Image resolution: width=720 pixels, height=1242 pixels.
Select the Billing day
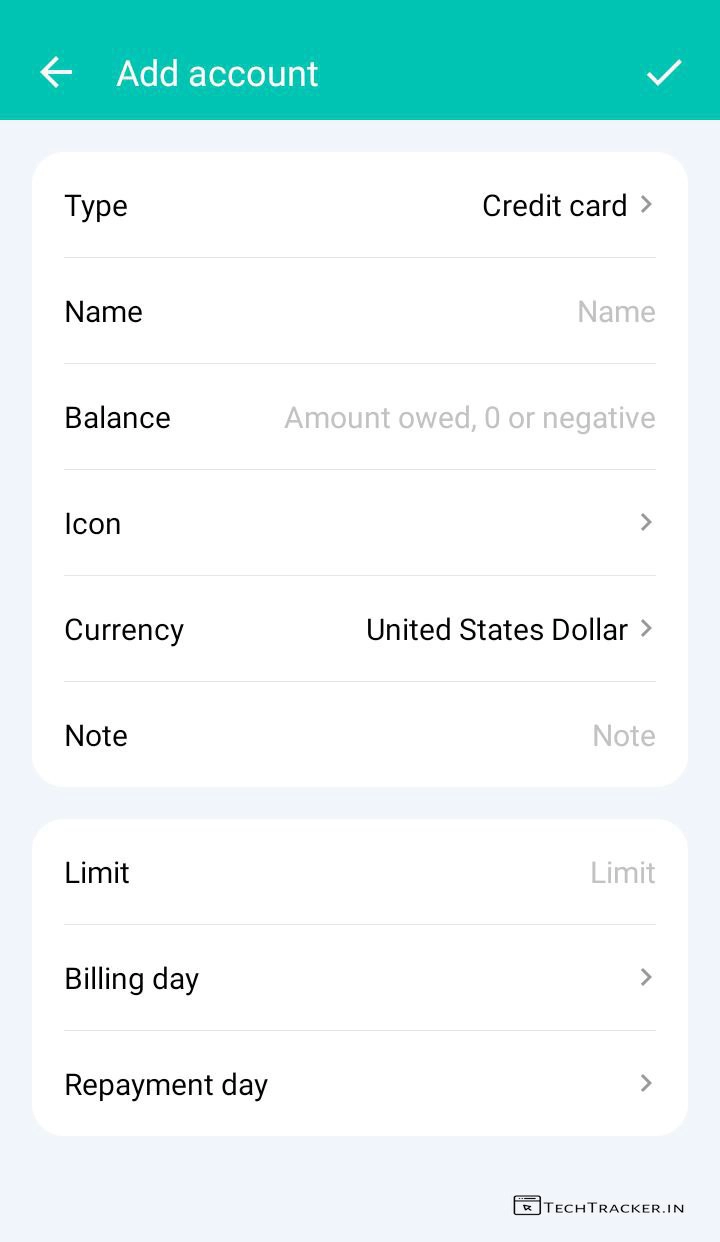360,978
